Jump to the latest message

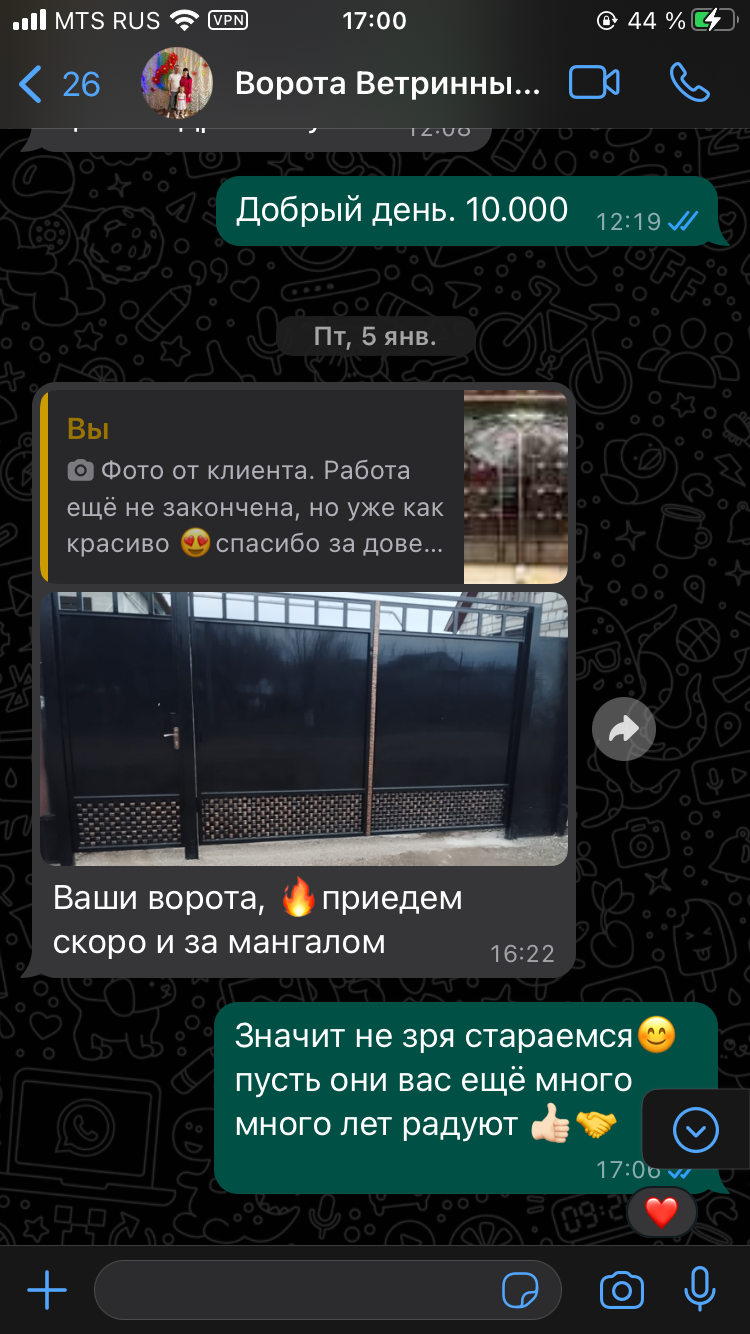coord(696,1130)
